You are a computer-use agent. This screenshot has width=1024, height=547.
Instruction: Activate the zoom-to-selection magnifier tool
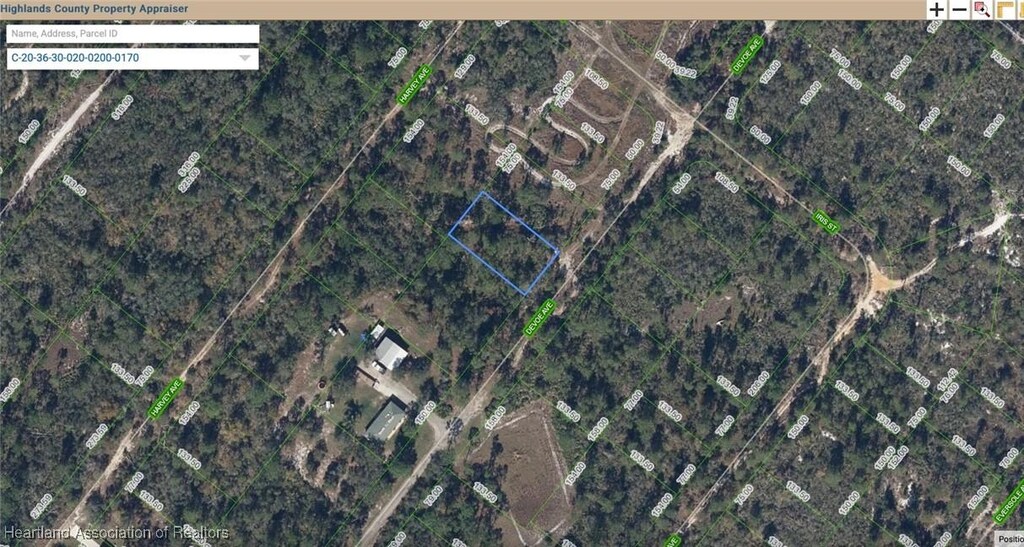982,10
